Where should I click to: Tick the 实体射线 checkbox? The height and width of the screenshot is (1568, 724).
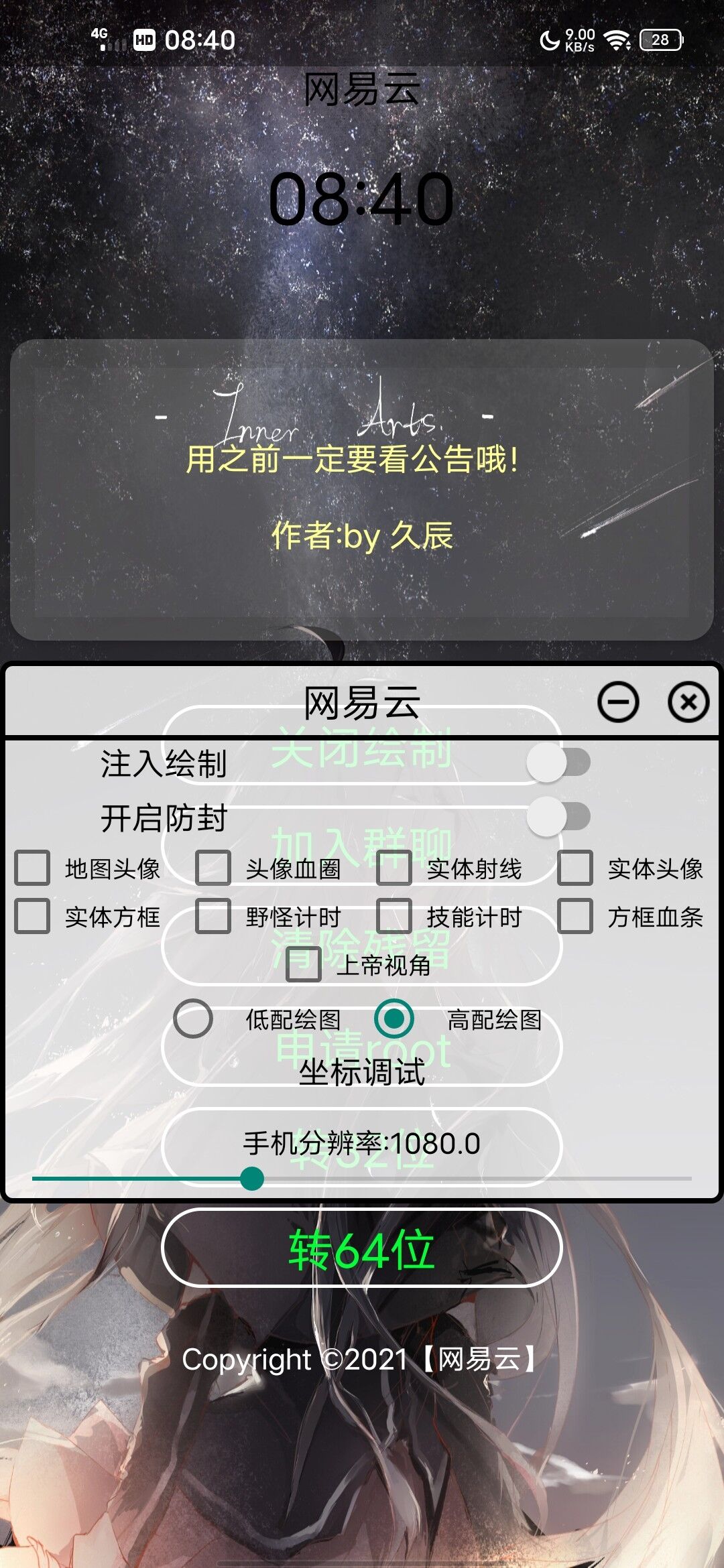[394, 868]
